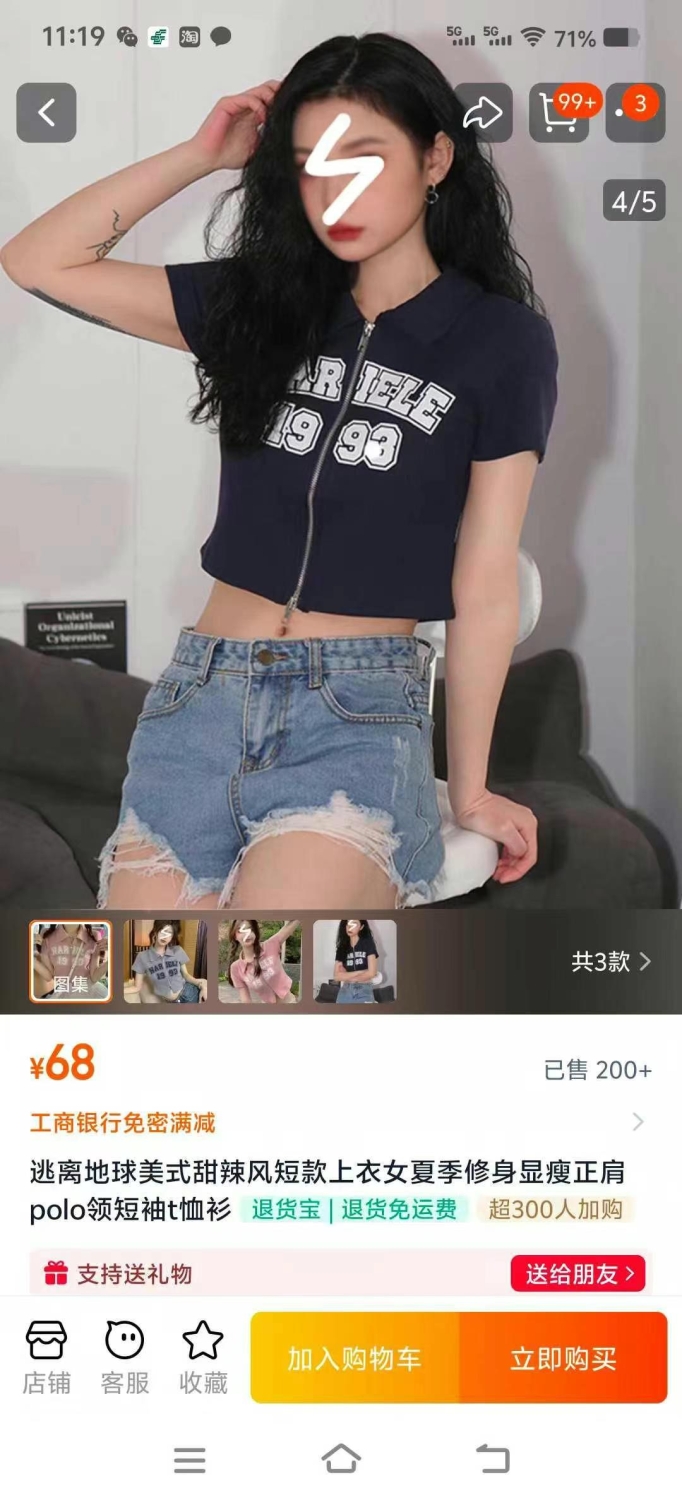Screen dimensions: 682x1500
Task: Go back using the top-left arrow
Action: point(46,113)
